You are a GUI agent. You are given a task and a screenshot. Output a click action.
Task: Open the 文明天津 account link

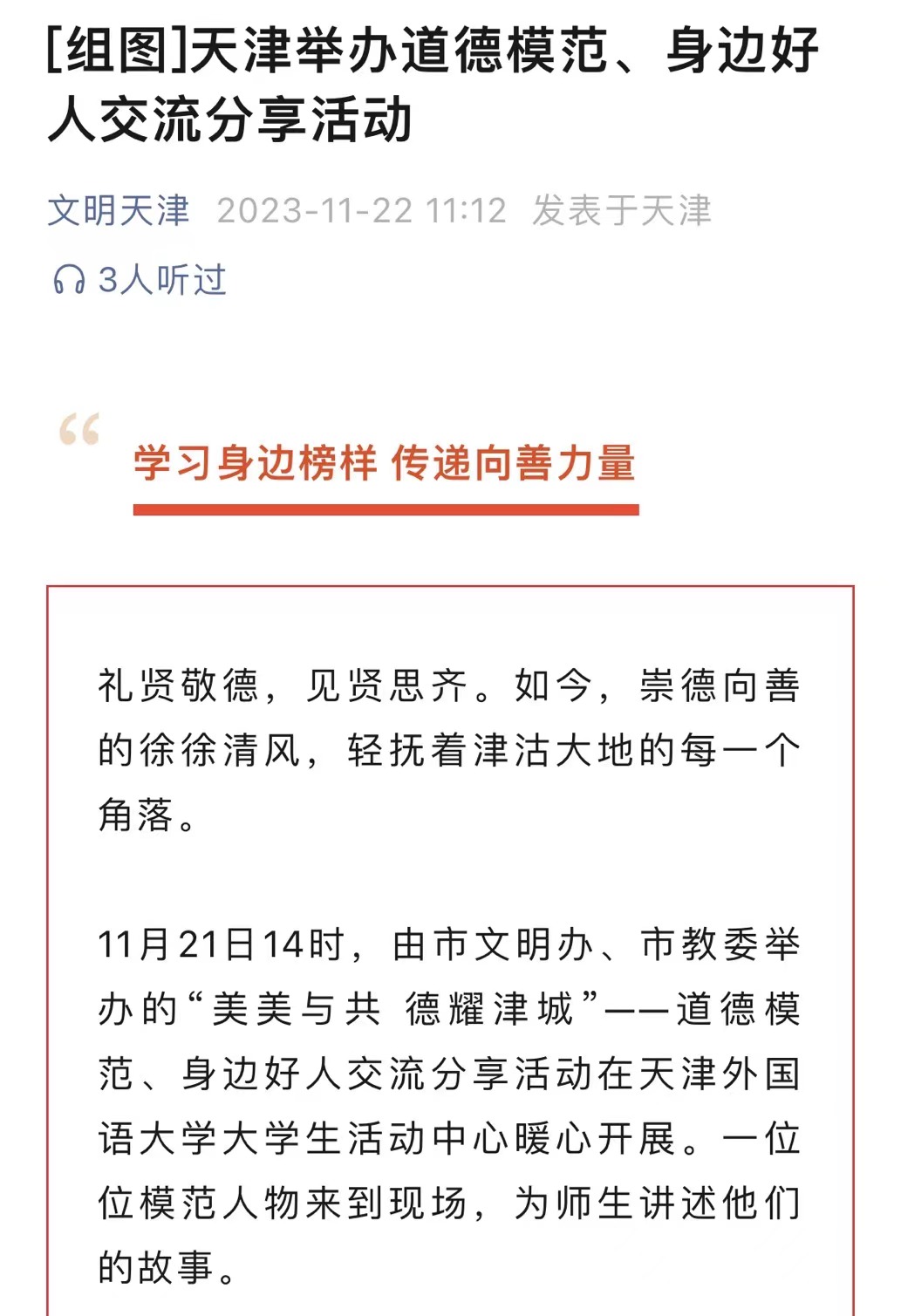[x=118, y=211]
